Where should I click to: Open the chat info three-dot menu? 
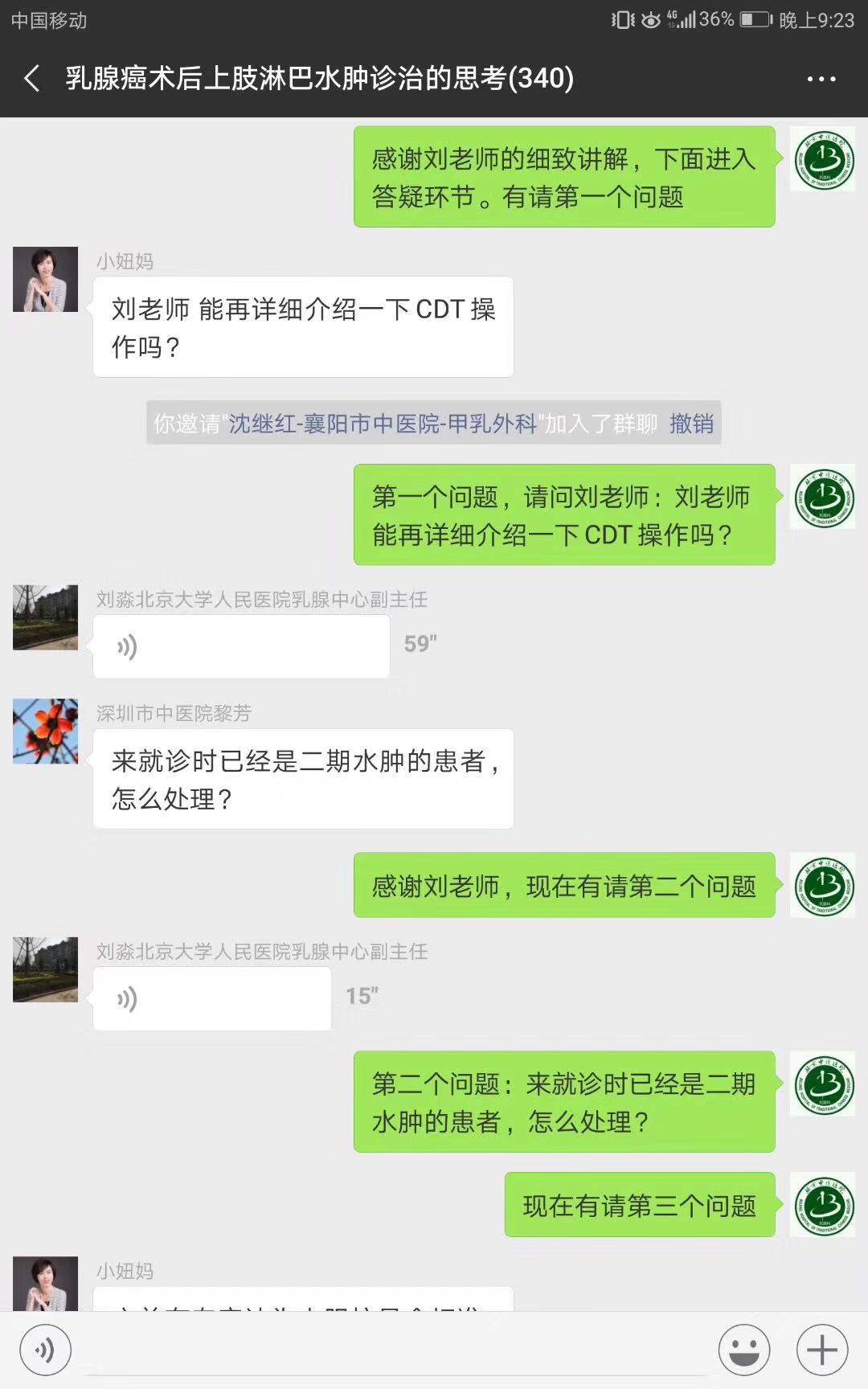pyautogui.click(x=821, y=79)
